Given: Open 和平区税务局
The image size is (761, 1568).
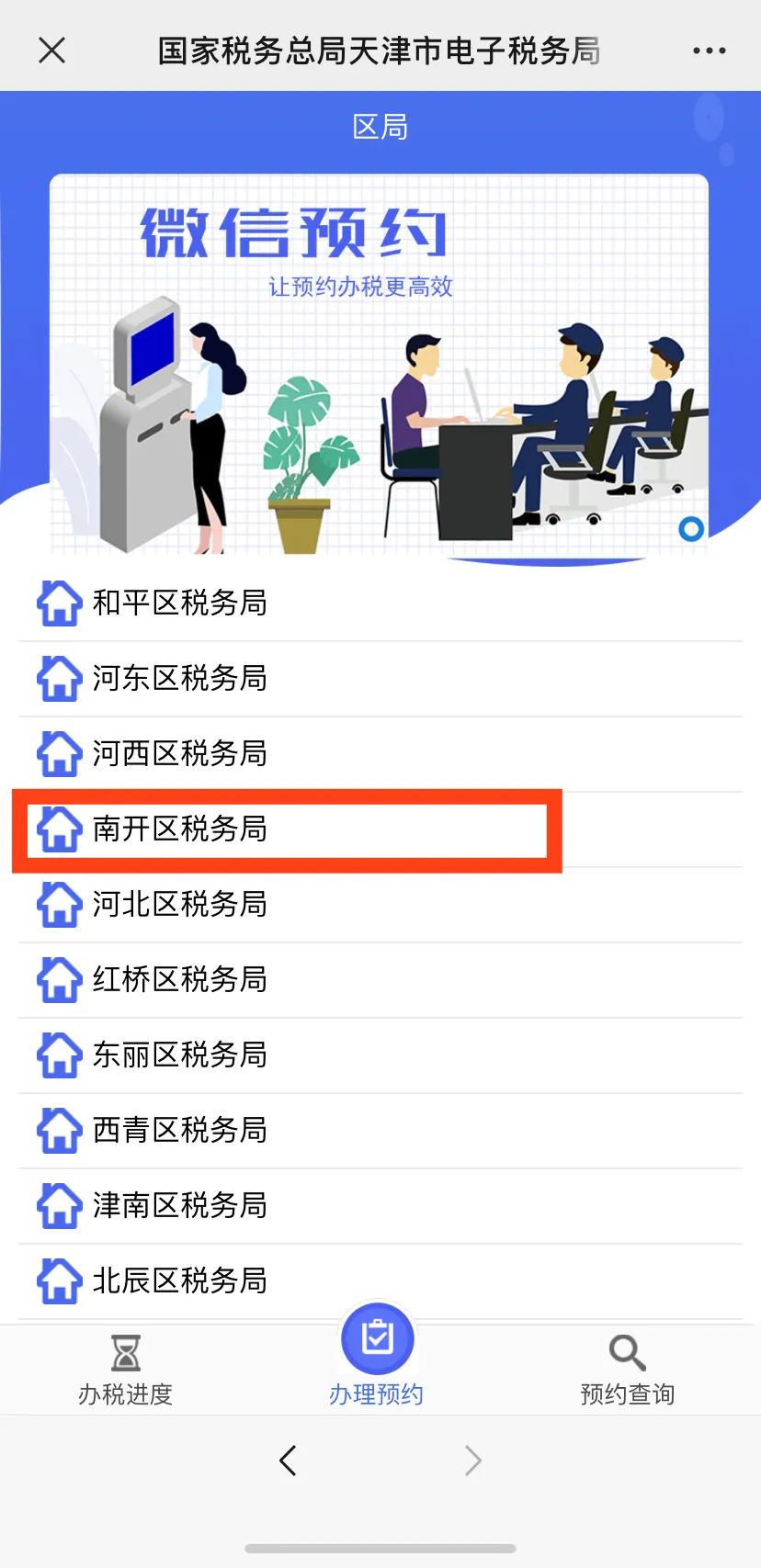Looking at the screenshot, I should tap(380, 604).
